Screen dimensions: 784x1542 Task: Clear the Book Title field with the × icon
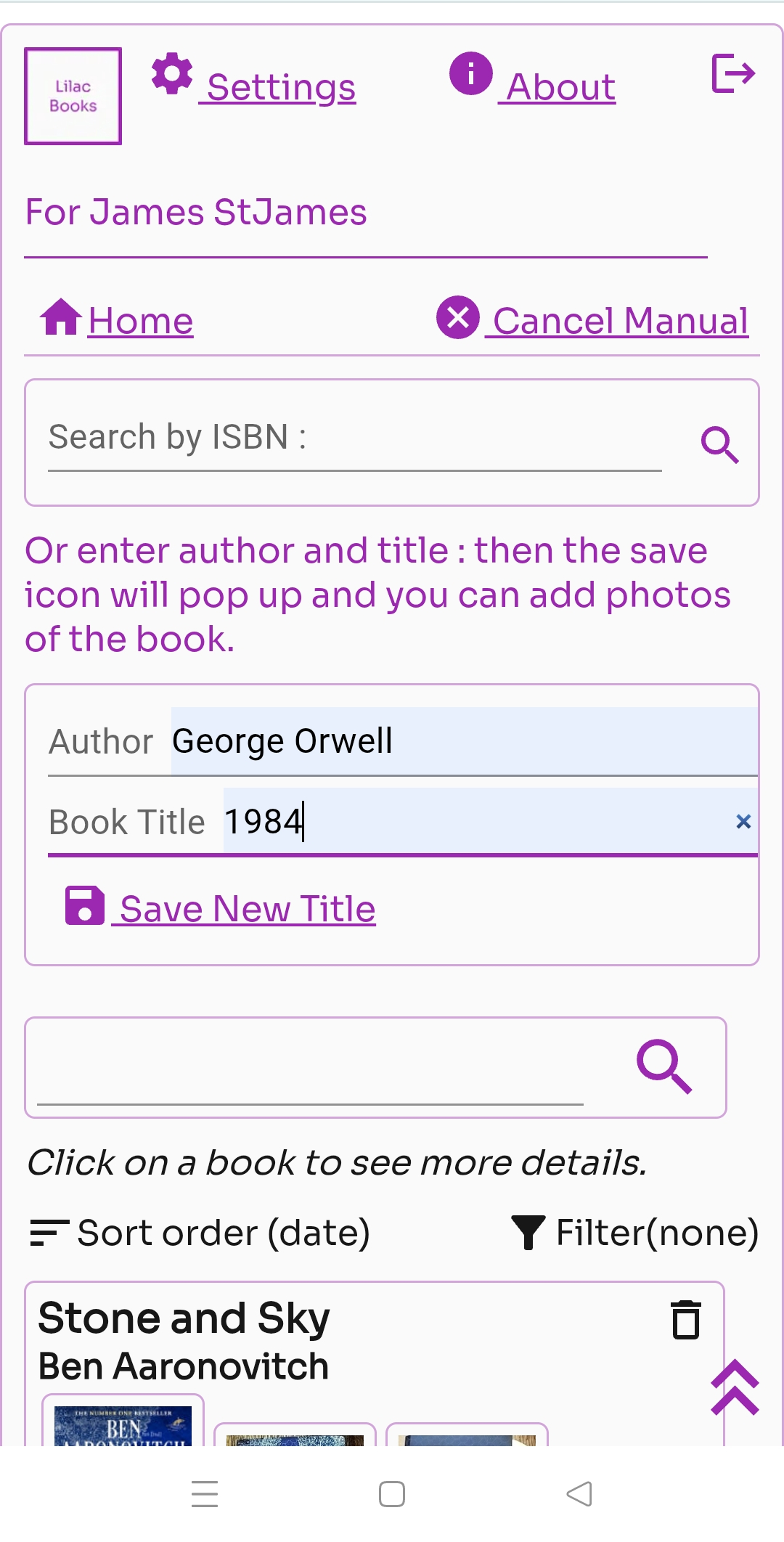click(743, 822)
